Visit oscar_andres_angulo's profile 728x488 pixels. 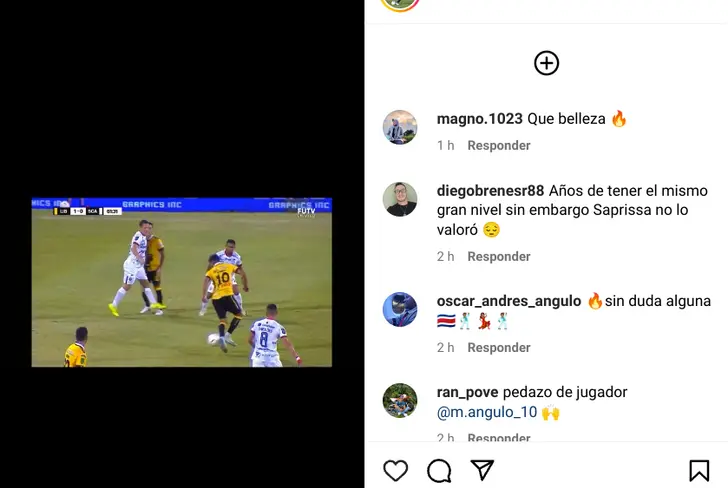click(x=508, y=301)
